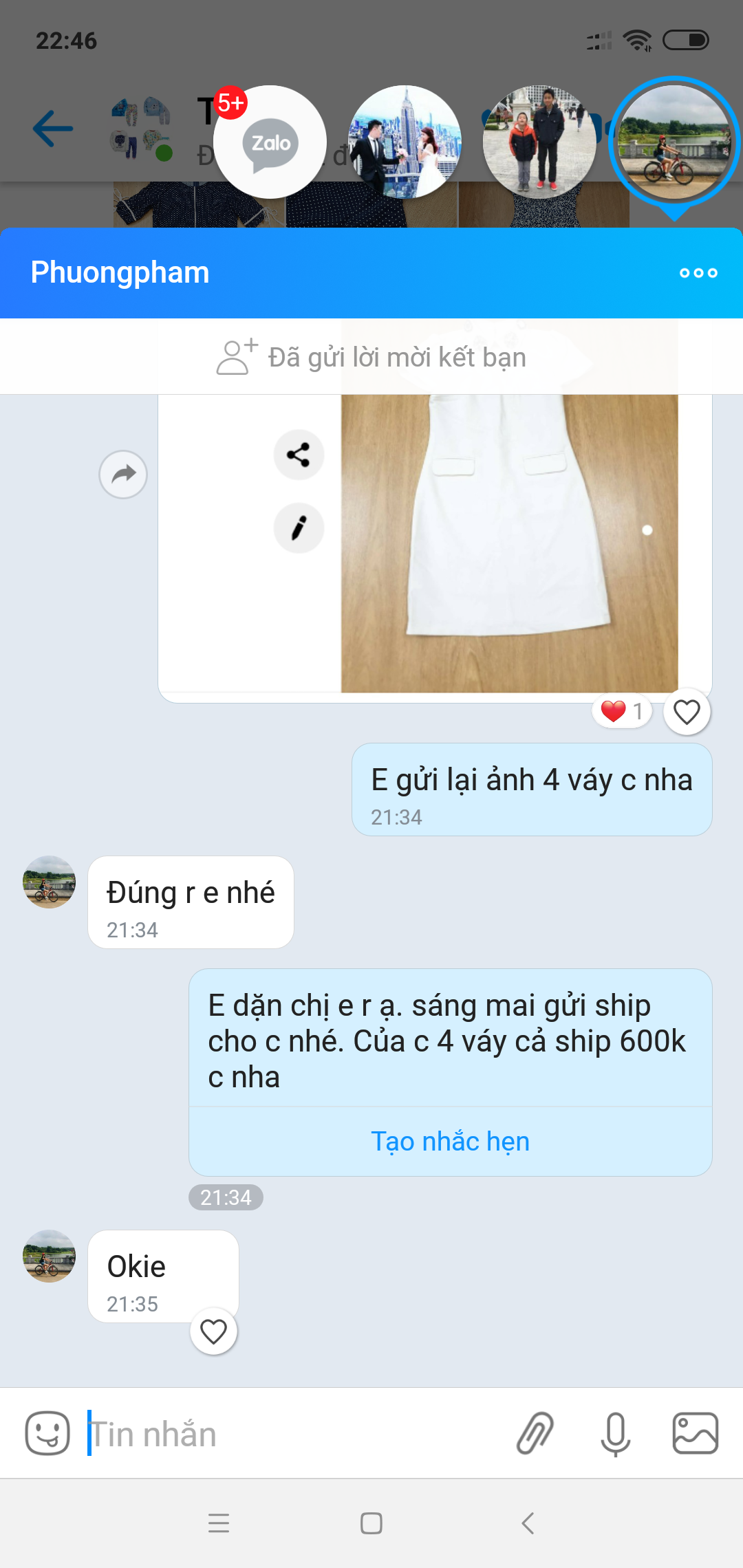Like the white dress photo message
This screenshot has height=1568, width=743.
pos(687,712)
